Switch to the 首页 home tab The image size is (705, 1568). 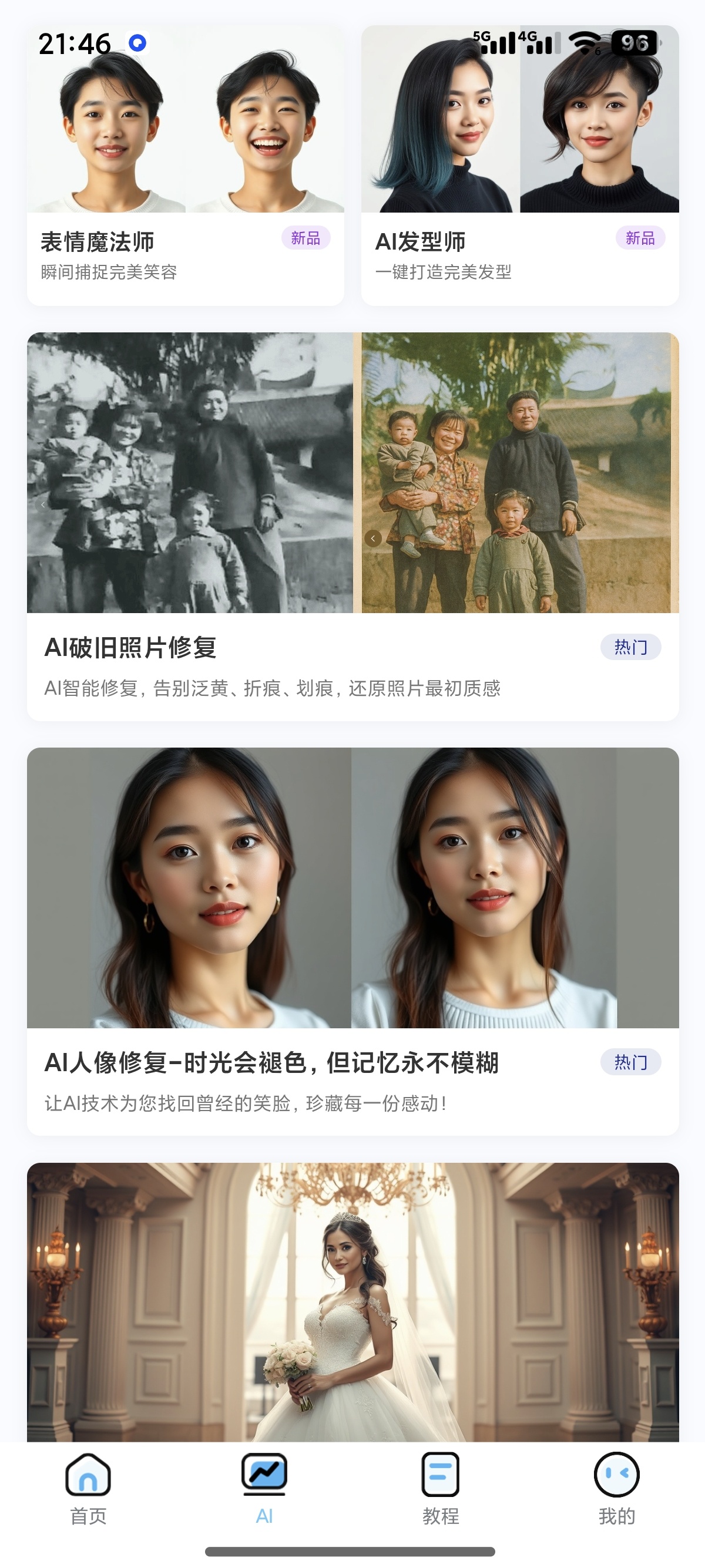[88, 1488]
